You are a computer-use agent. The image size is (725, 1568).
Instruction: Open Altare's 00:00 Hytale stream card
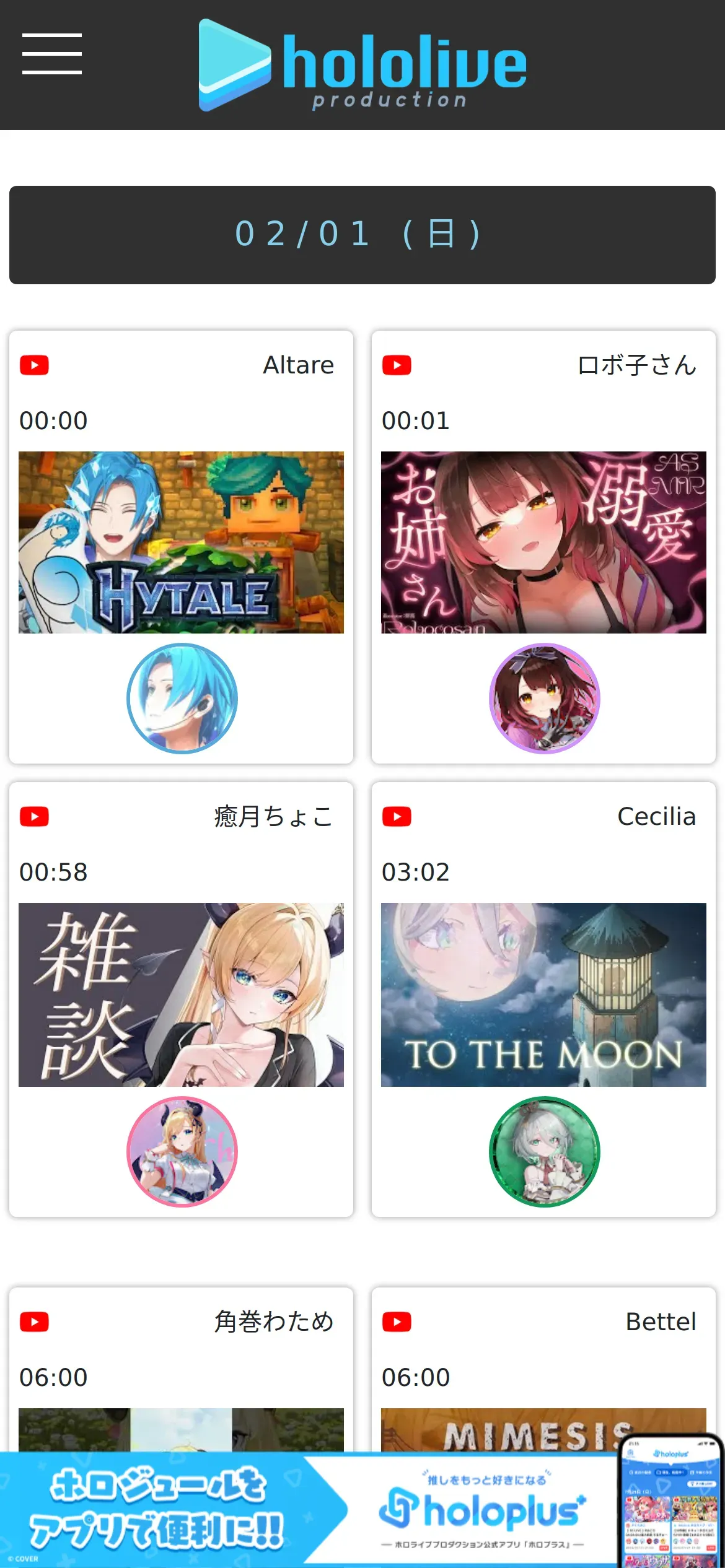181,542
